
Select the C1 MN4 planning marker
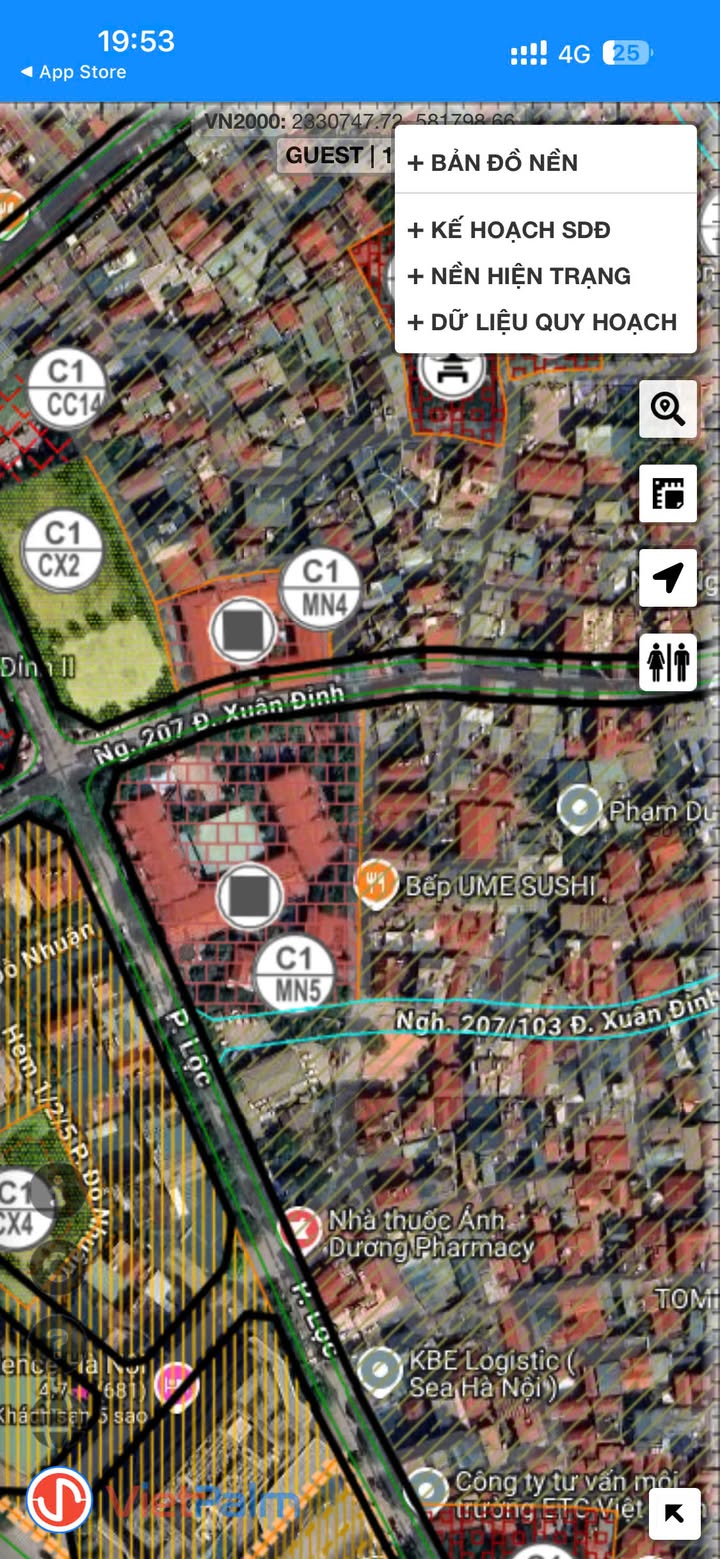pyautogui.click(x=320, y=587)
